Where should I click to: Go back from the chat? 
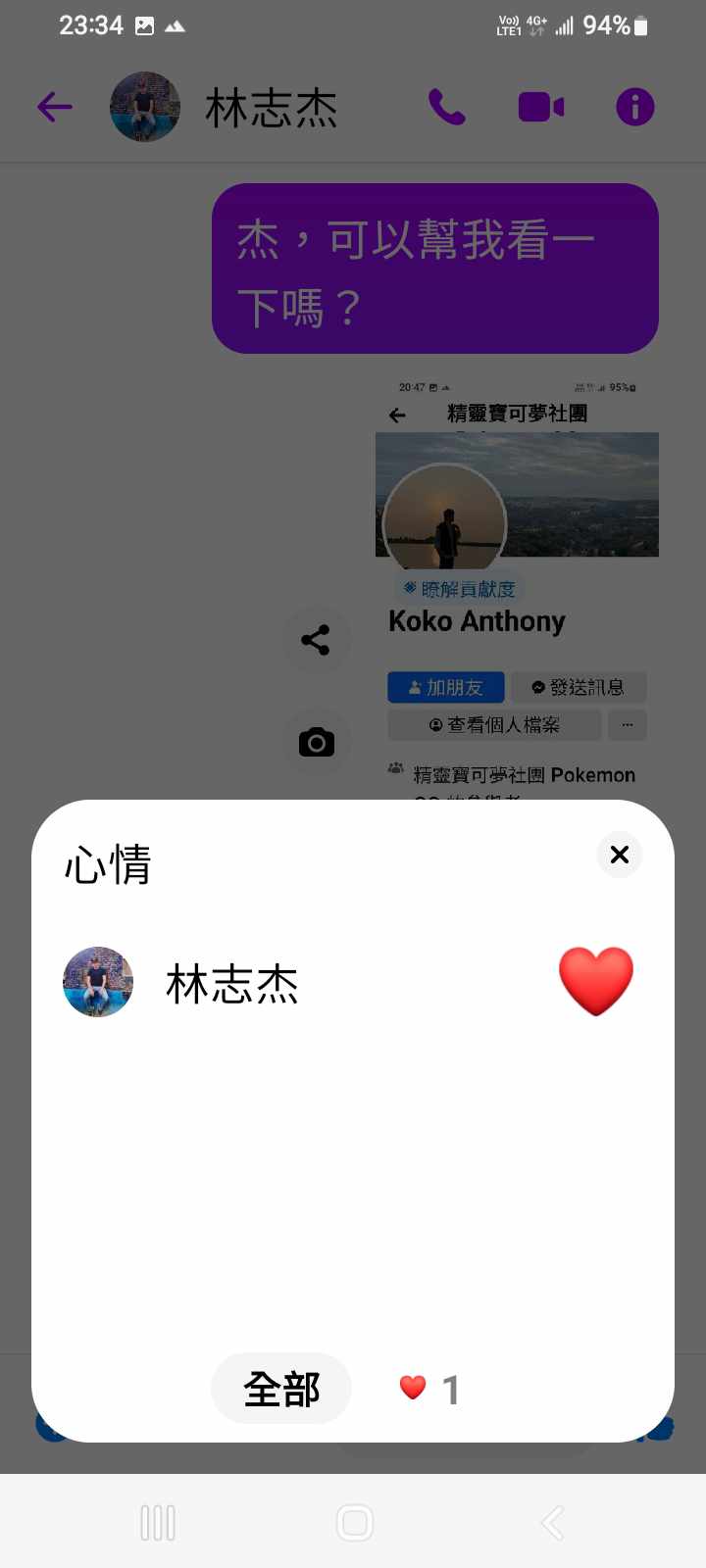pyautogui.click(x=55, y=107)
